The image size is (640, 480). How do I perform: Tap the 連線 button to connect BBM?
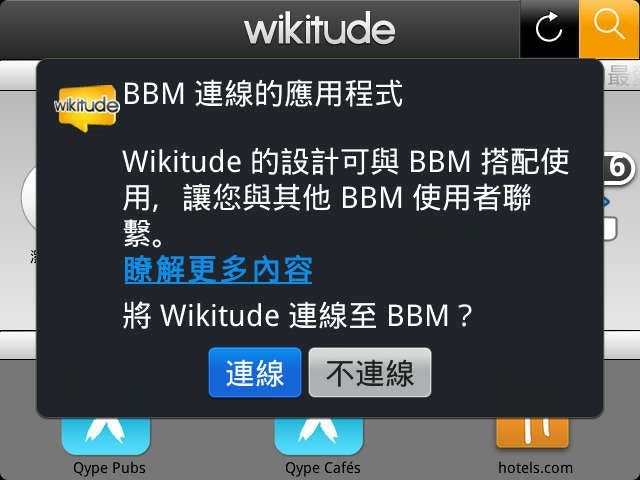tap(254, 373)
